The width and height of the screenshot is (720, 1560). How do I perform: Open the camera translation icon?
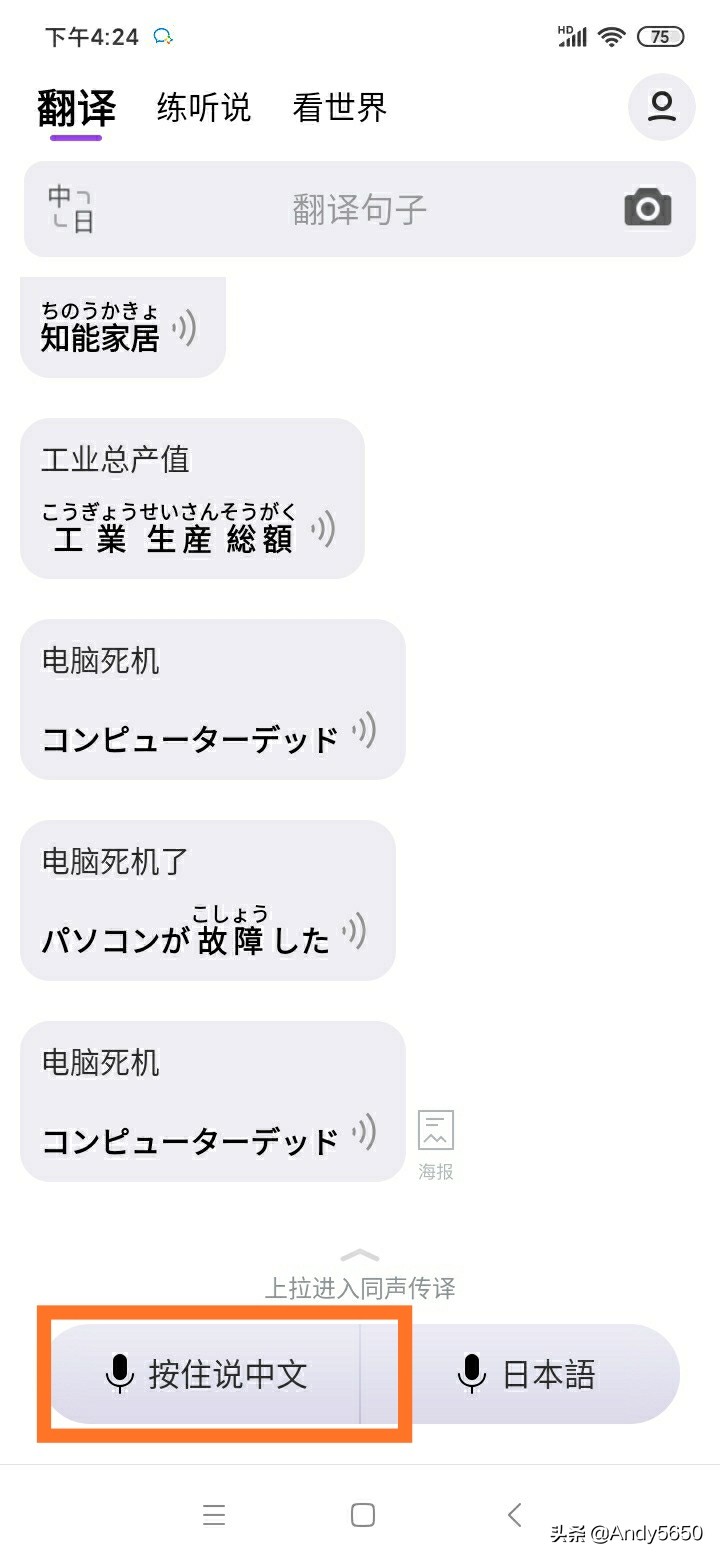click(647, 208)
